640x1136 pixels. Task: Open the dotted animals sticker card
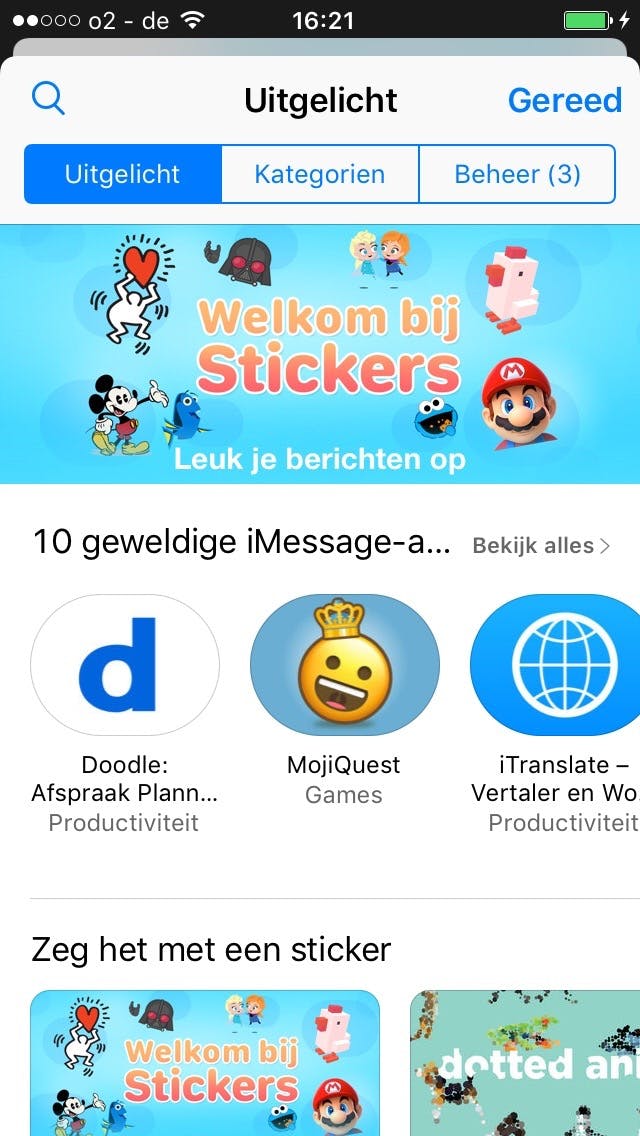[x=525, y=1062]
